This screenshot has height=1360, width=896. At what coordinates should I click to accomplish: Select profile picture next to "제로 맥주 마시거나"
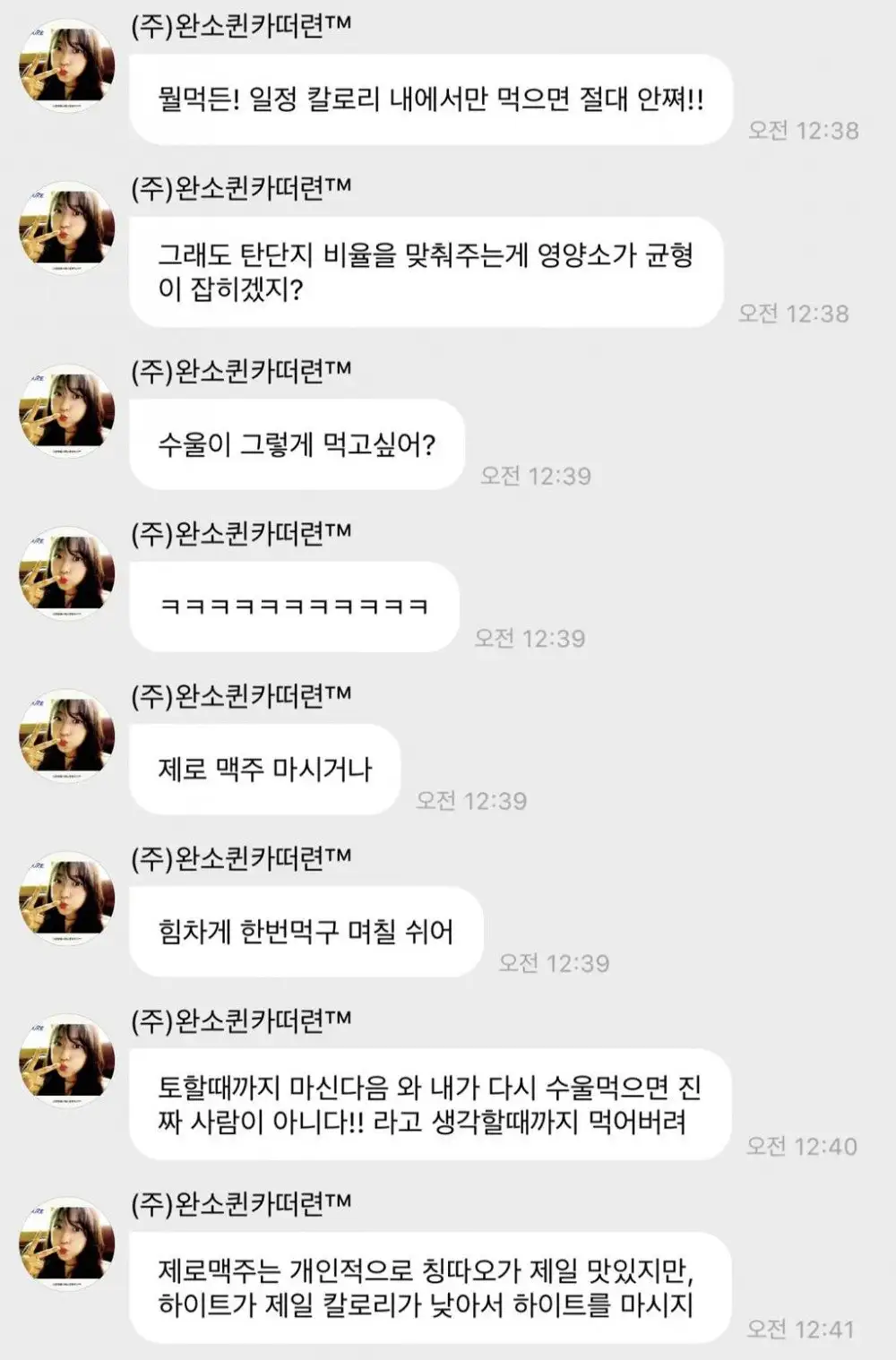point(67,736)
